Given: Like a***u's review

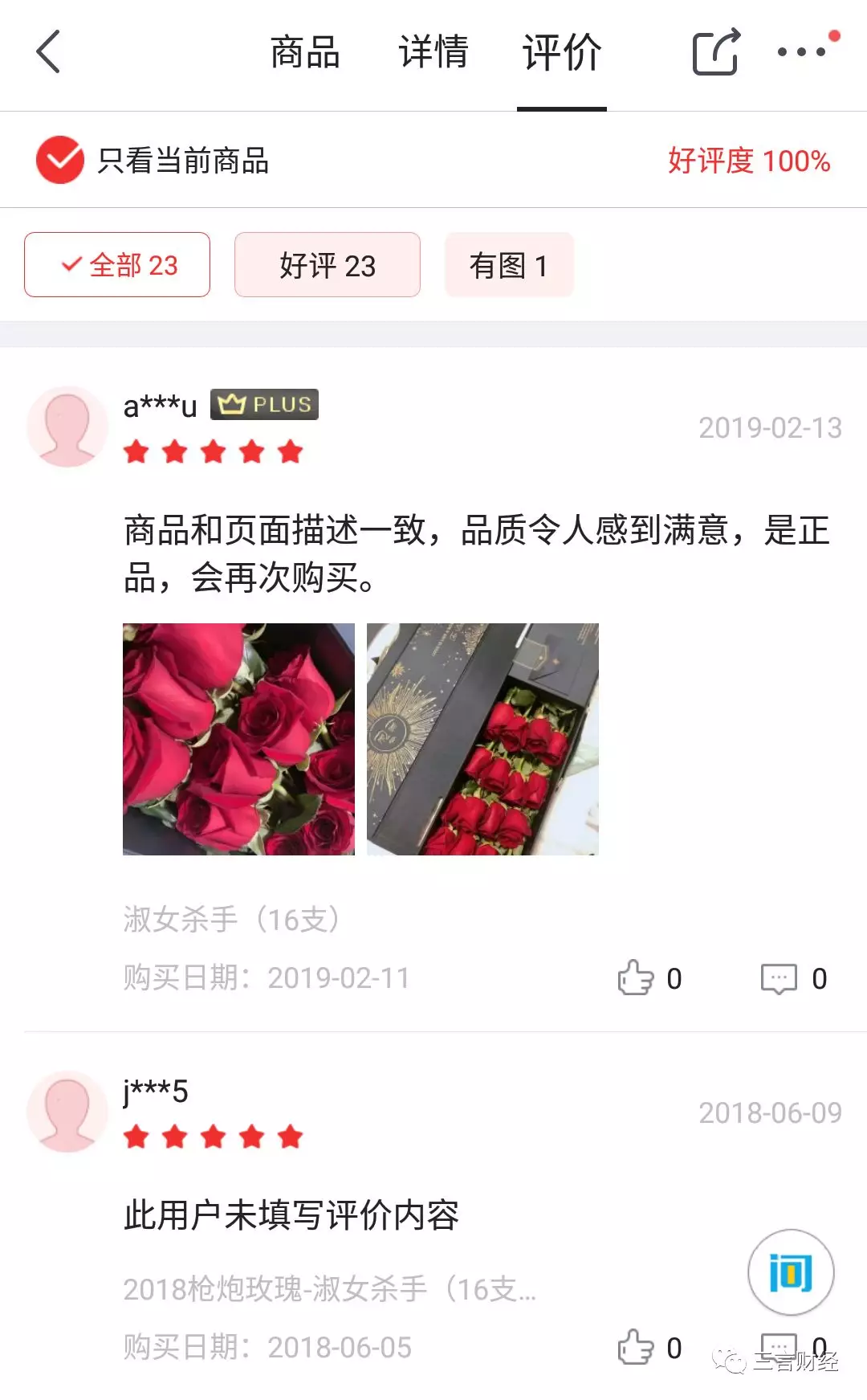Looking at the screenshot, I should coord(649,978).
